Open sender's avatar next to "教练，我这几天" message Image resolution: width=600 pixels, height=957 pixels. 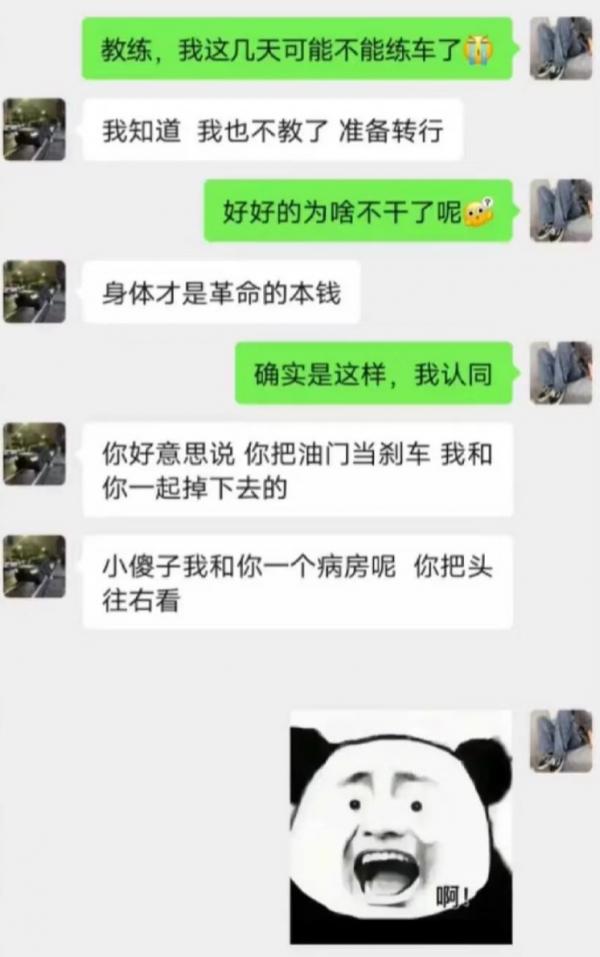(560, 48)
